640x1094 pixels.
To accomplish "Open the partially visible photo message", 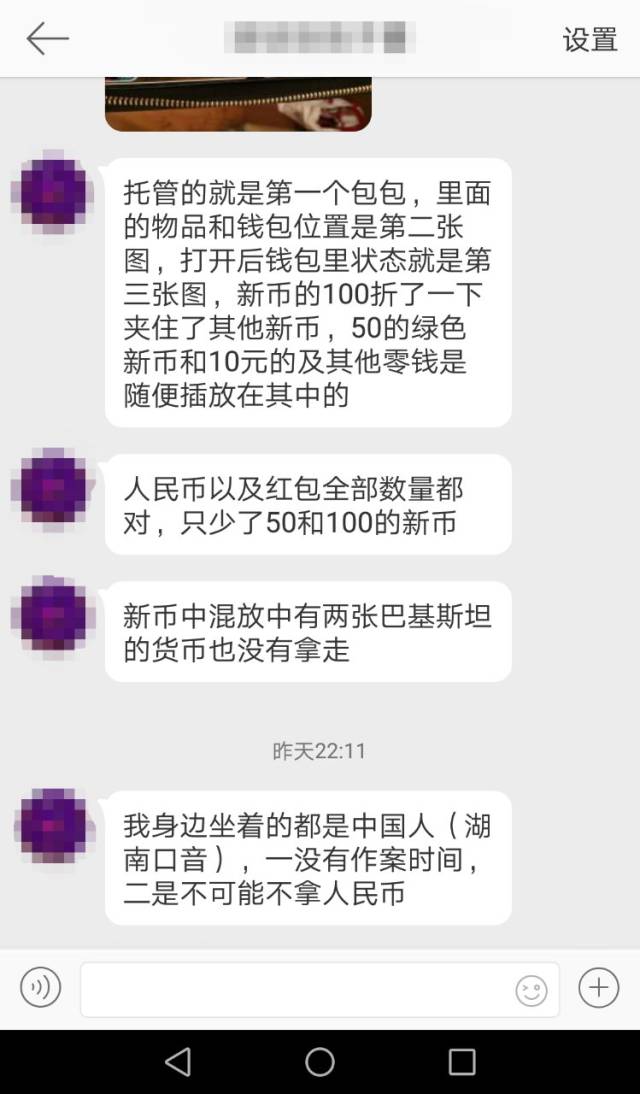I will [238, 104].
